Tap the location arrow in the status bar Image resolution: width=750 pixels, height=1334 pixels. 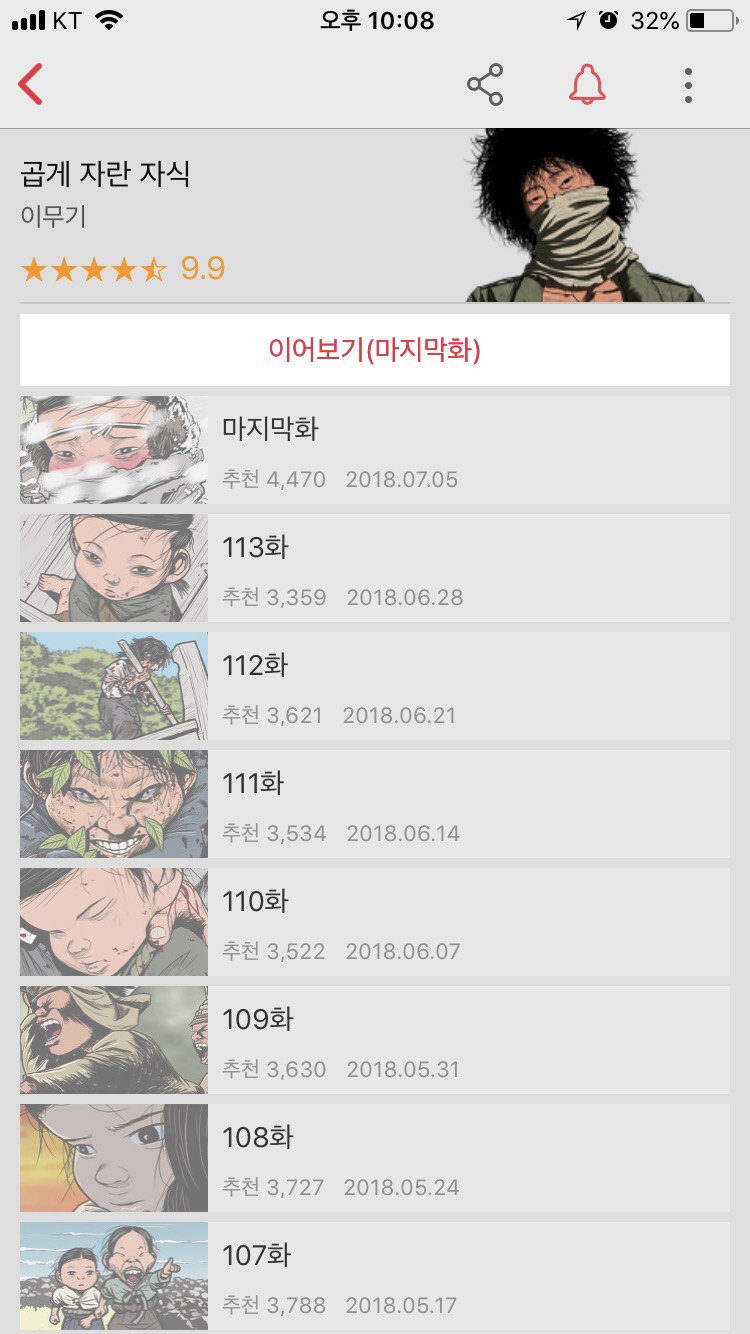(576, 17)
